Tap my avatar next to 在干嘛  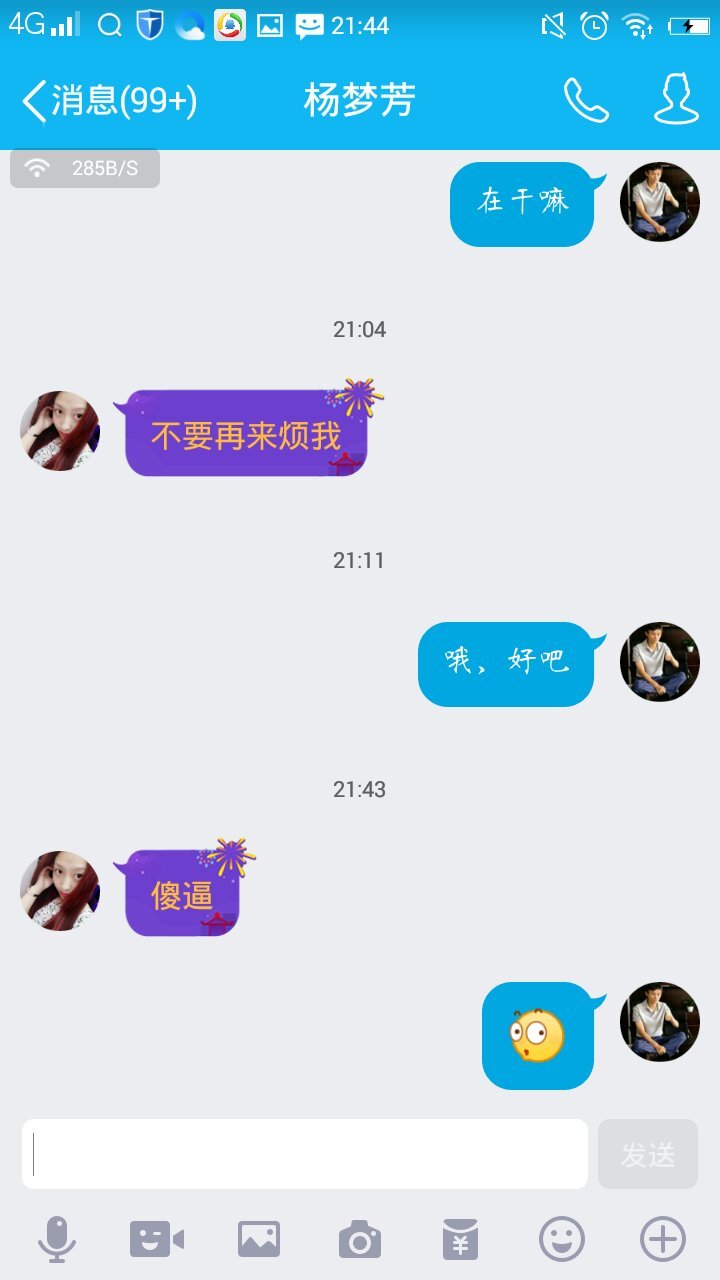tap(660, 202)
